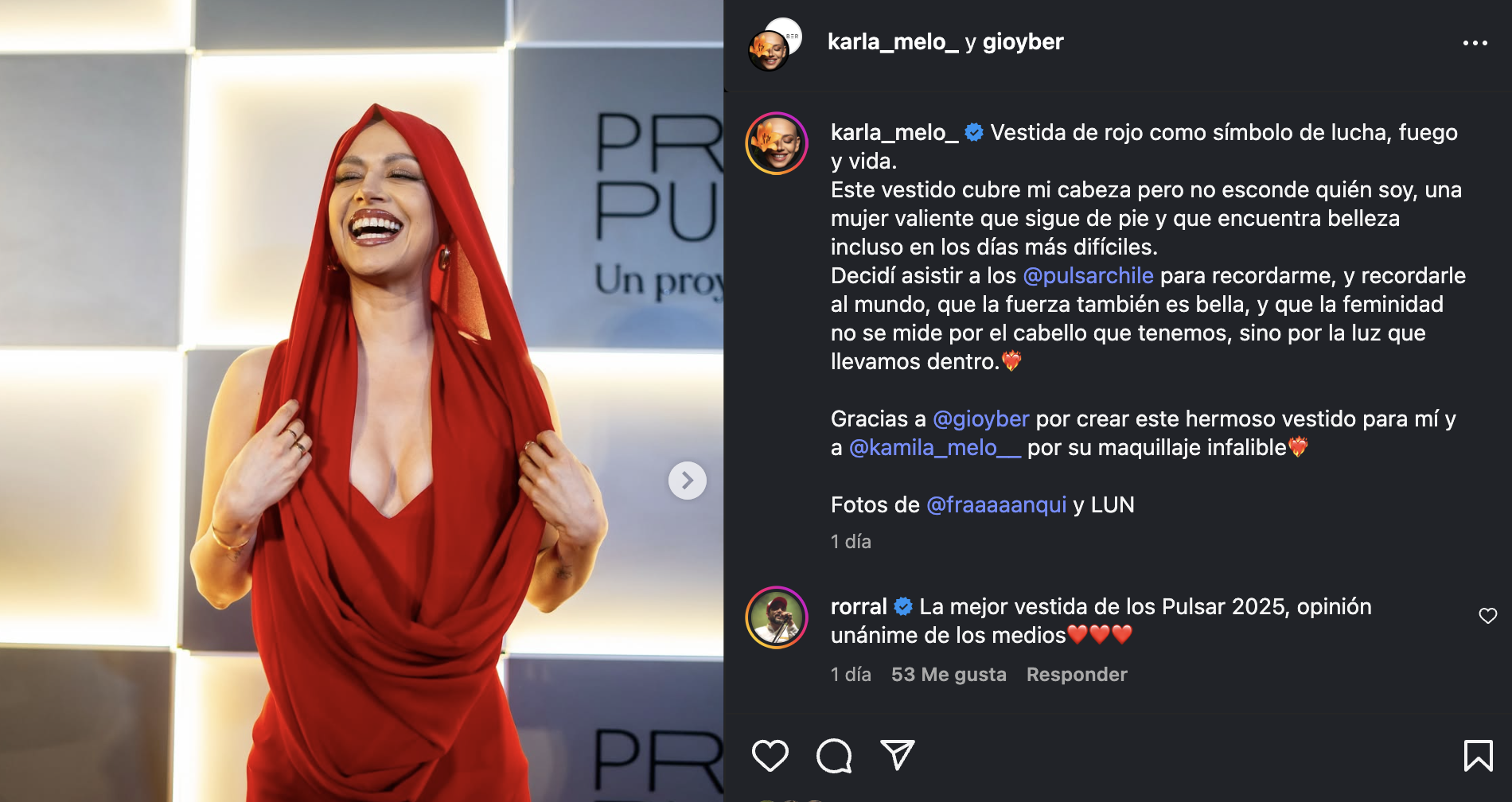Open the three-dot options menu
Image resolution: width=1512 pixels, height=802 pixels.
point(1475,43)
